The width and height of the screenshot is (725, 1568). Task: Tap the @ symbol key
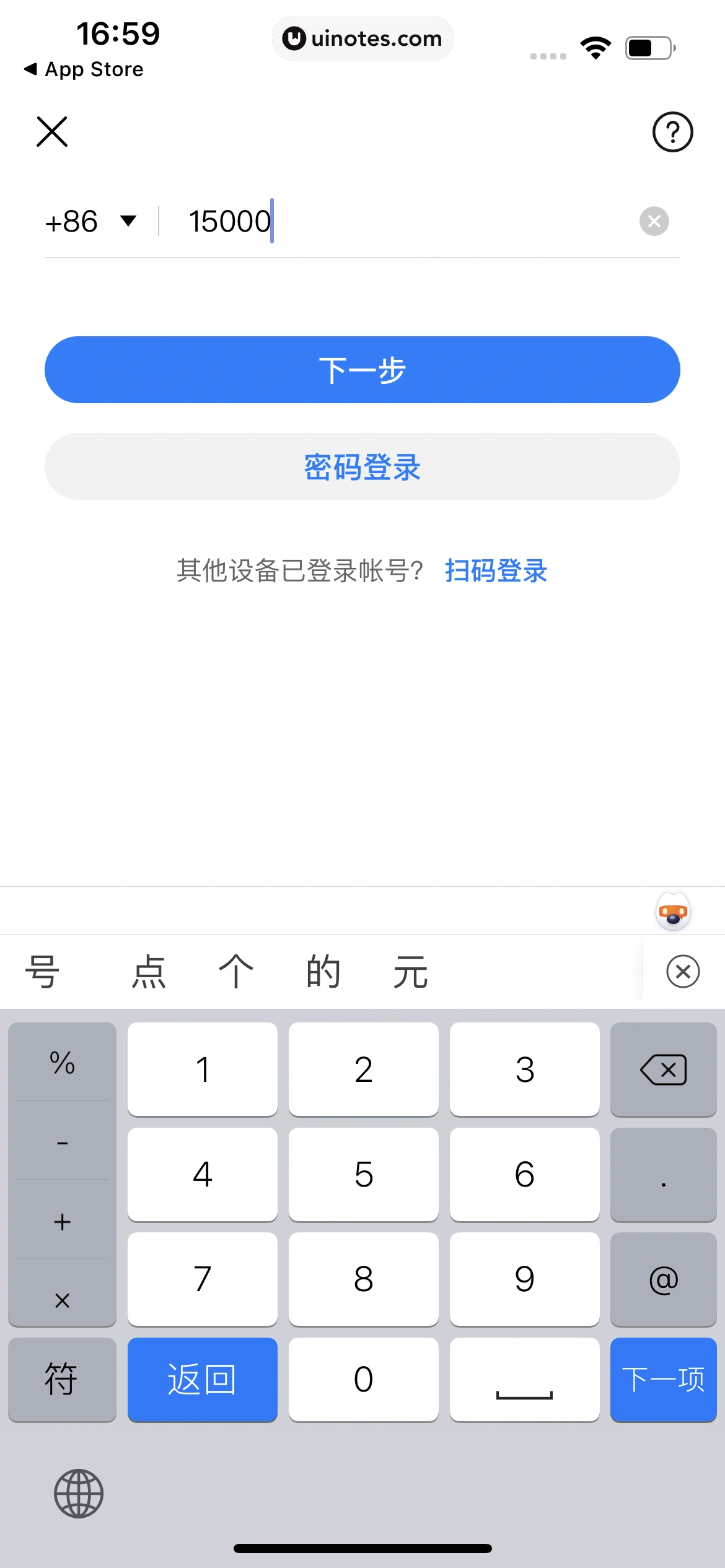pos(663,1279)
